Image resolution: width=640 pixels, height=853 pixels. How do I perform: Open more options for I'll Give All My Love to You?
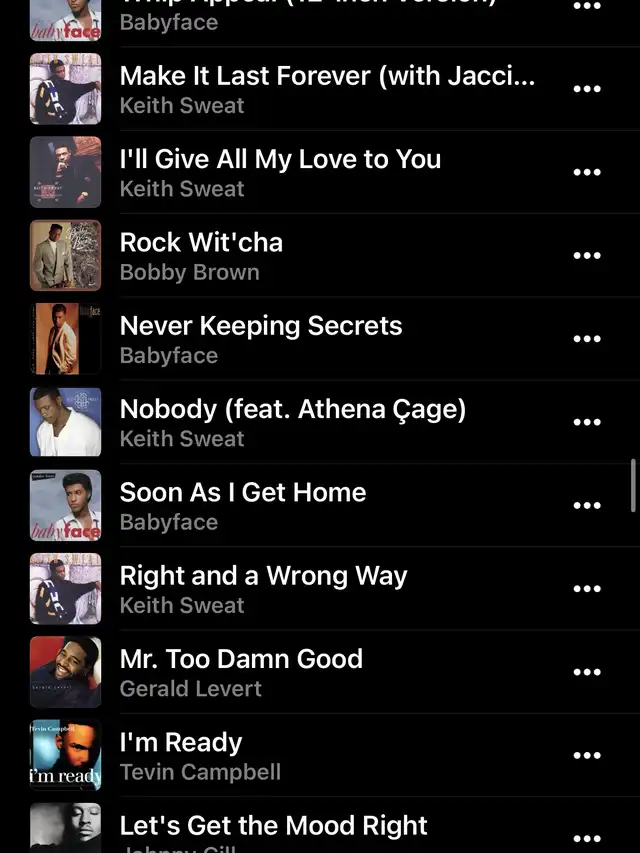[587, 172]
